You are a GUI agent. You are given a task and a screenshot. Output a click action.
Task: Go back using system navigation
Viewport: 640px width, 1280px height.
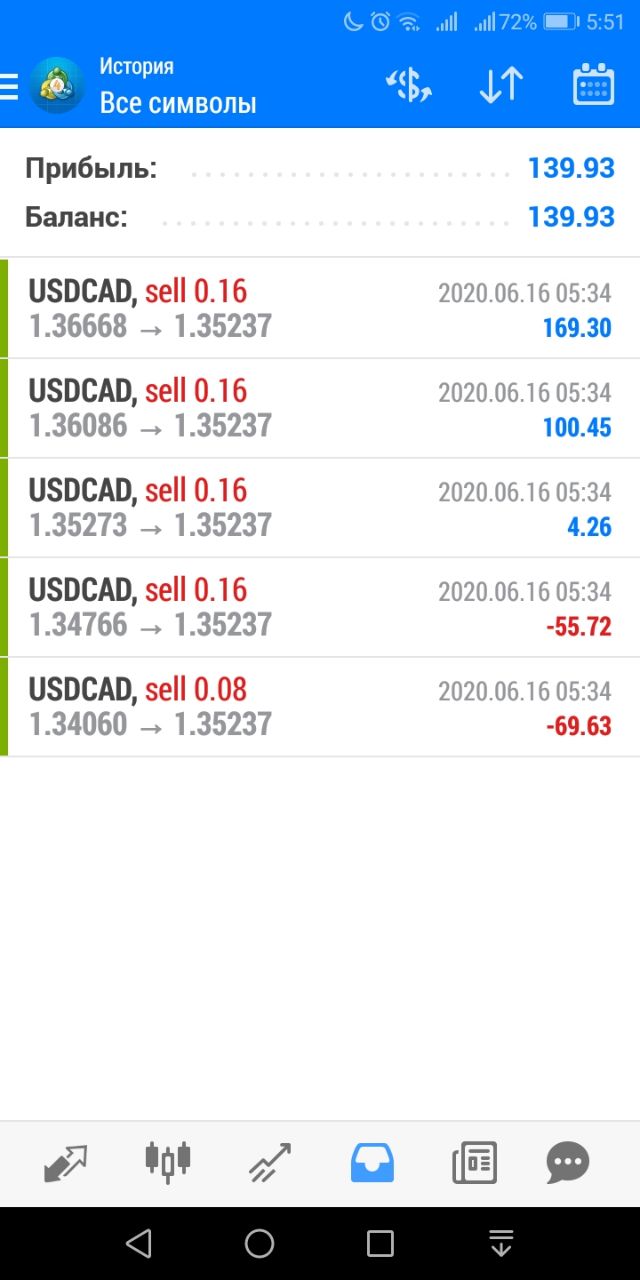(x=139, y=1243)
